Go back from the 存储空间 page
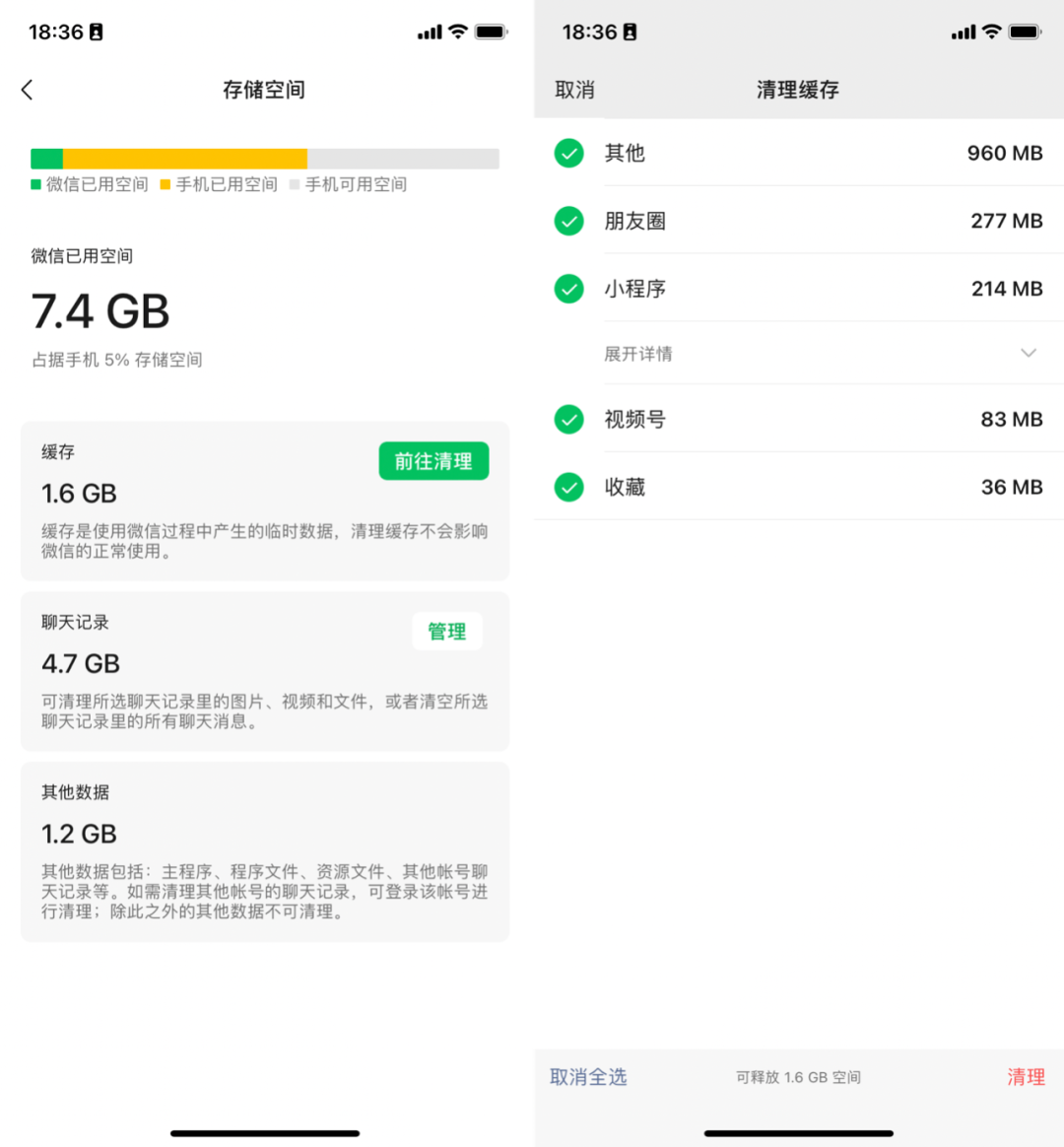 [x=28, y=90]
